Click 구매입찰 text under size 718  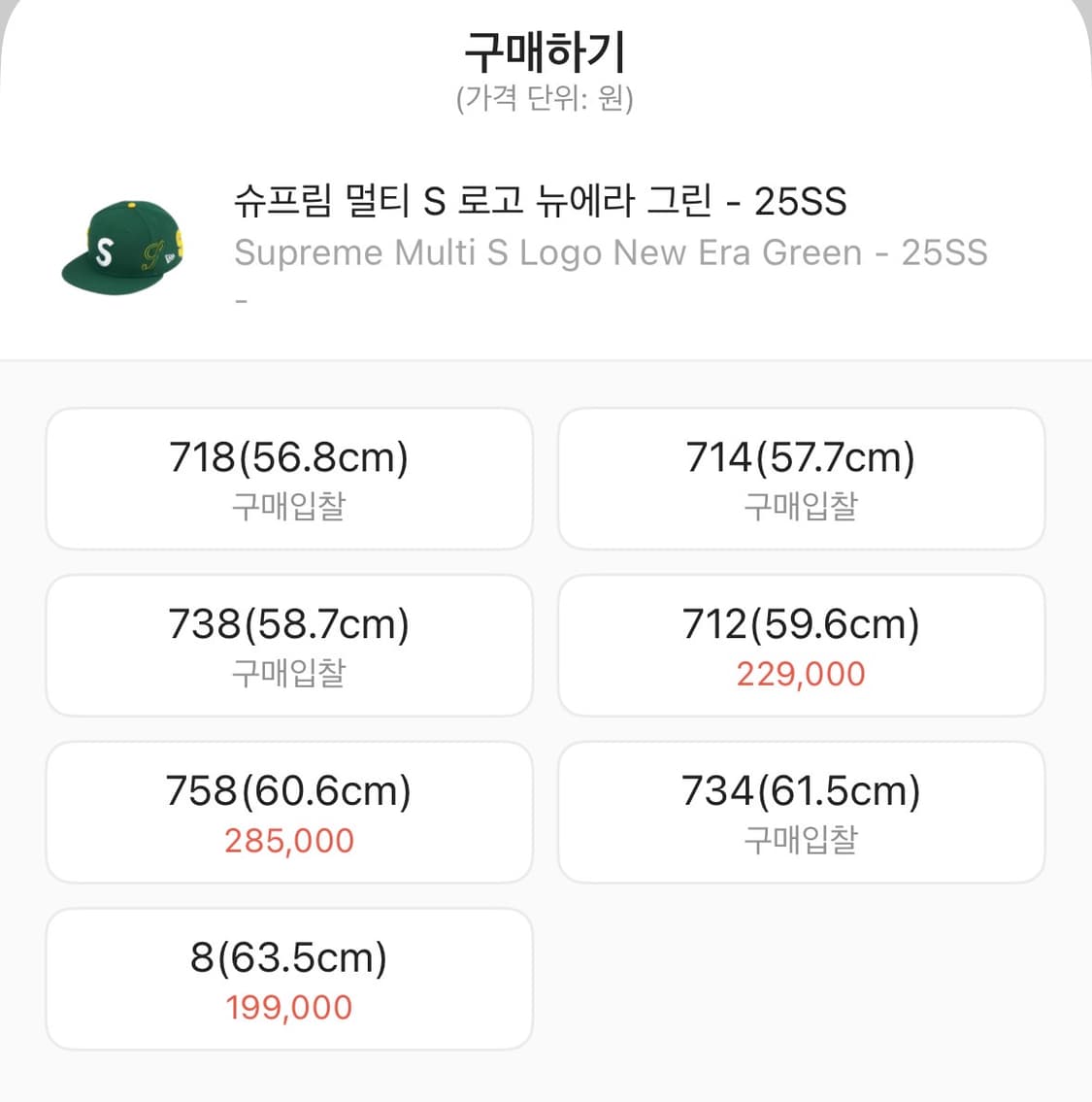288,506
